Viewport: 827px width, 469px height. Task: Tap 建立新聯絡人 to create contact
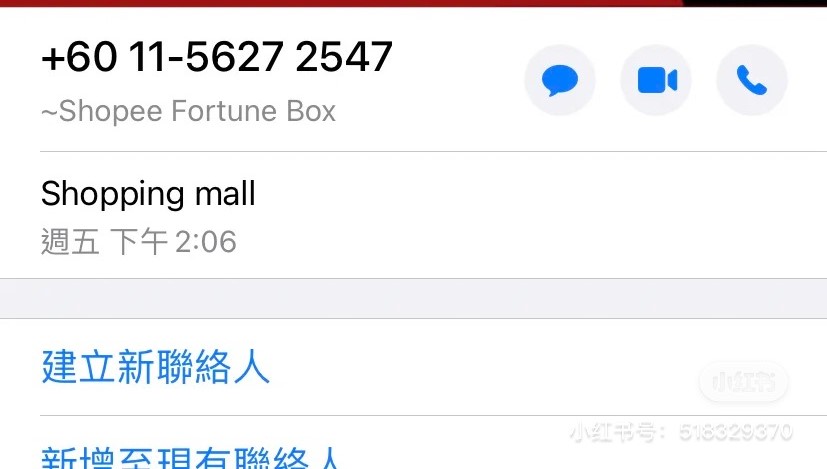click(x=156, y=367)
